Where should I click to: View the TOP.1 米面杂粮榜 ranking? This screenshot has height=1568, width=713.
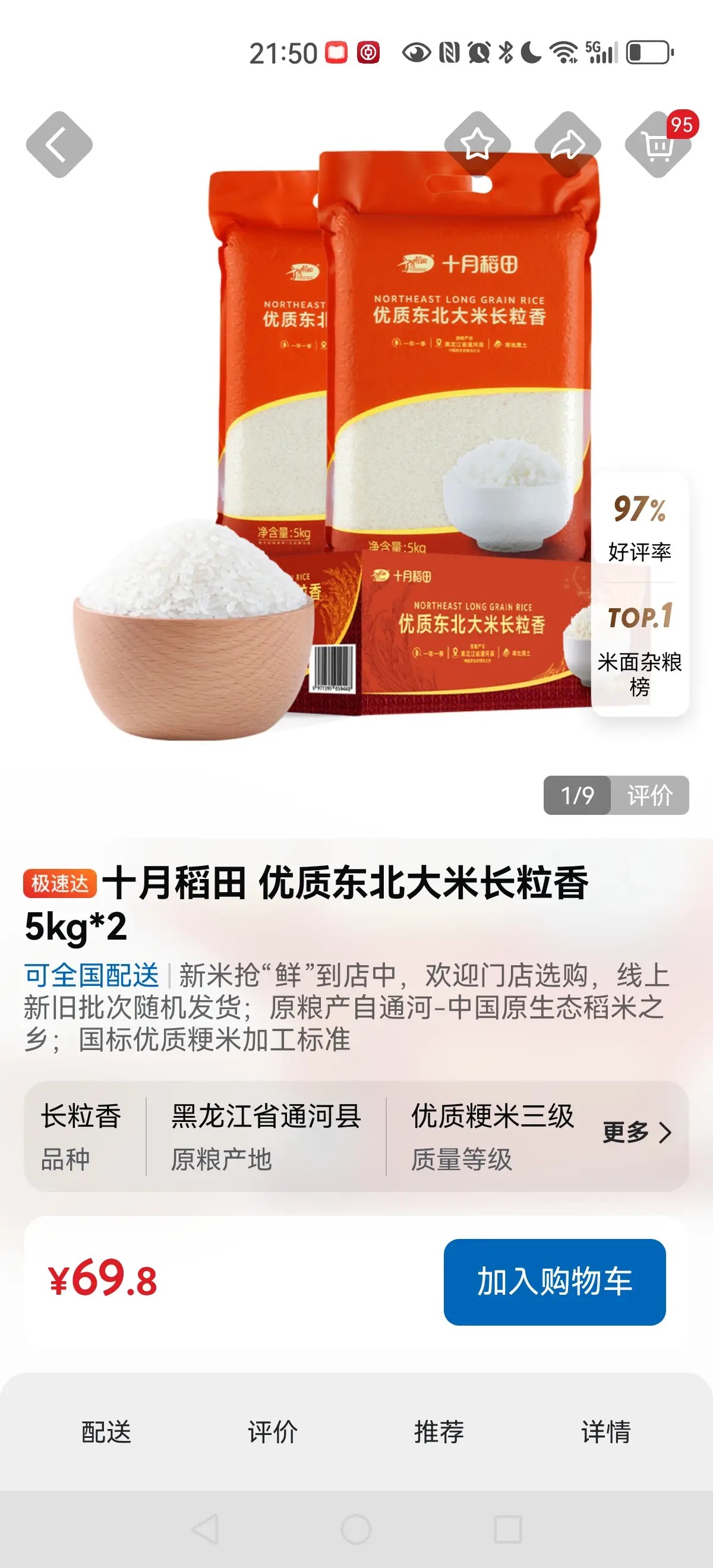point(639,649)
